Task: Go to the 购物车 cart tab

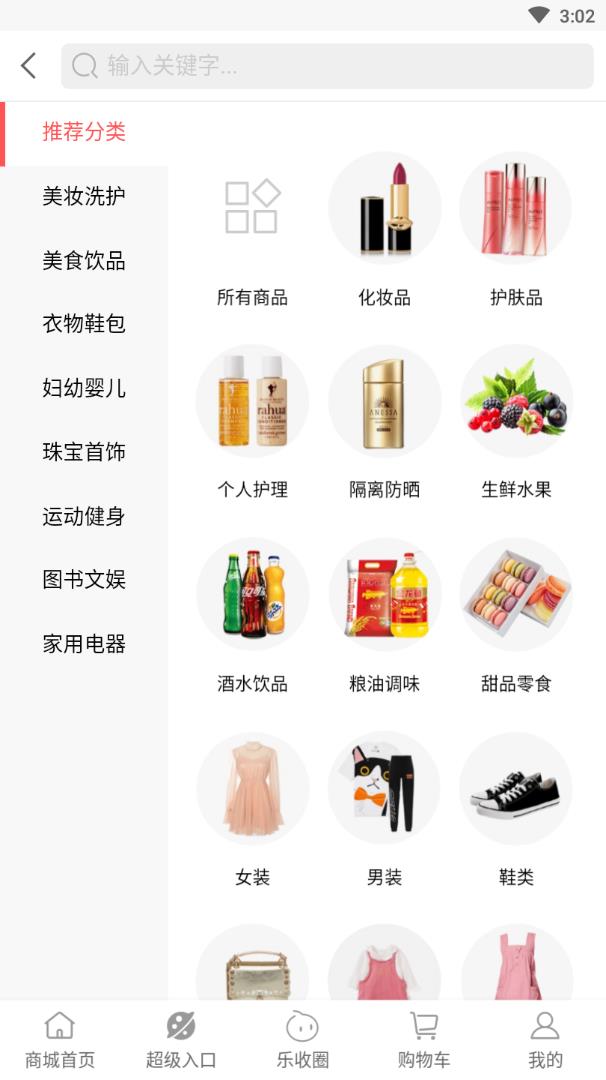Action: point(424,1040)
